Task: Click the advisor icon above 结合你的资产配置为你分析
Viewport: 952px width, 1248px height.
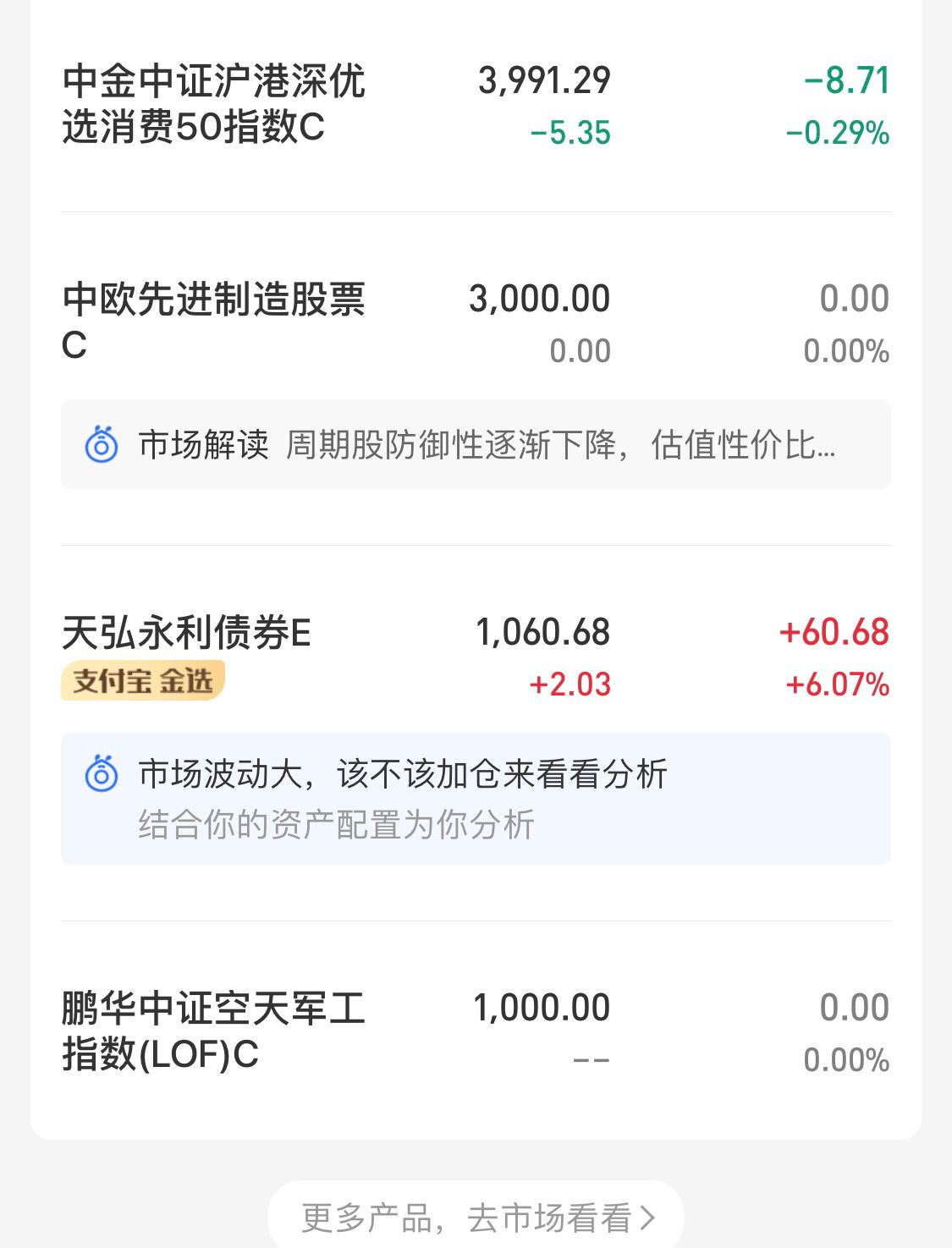Action: (103, 774)
